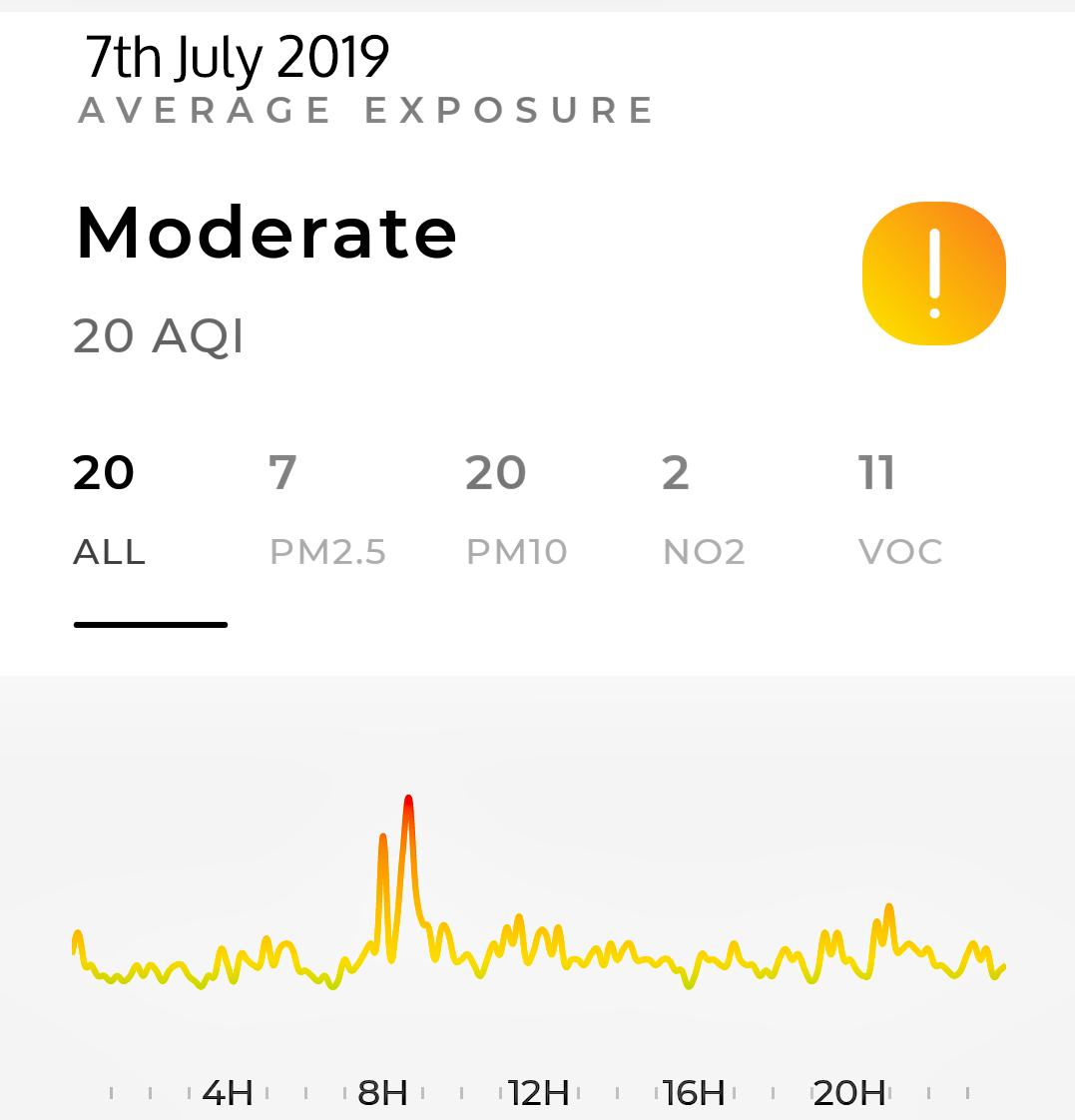1075x1120 pixels.
Task: Switch to the PM2.5 tab
Action: [327, 511]
